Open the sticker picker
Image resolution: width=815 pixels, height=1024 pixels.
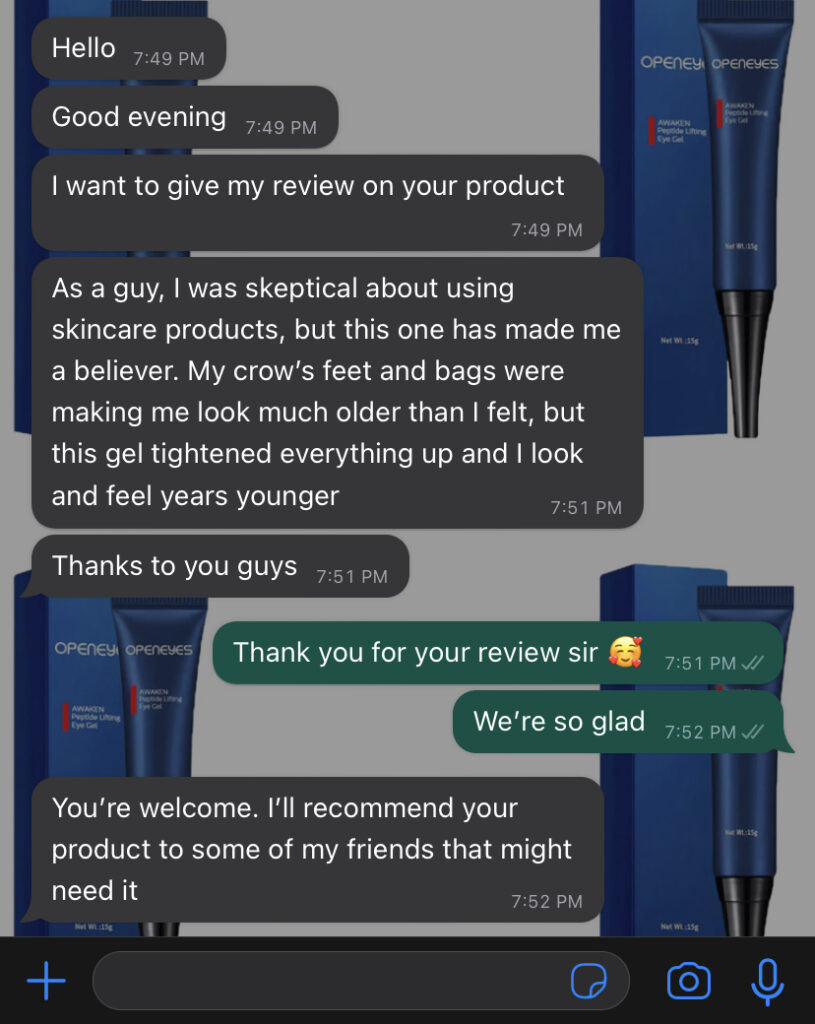tap(588, 981)
